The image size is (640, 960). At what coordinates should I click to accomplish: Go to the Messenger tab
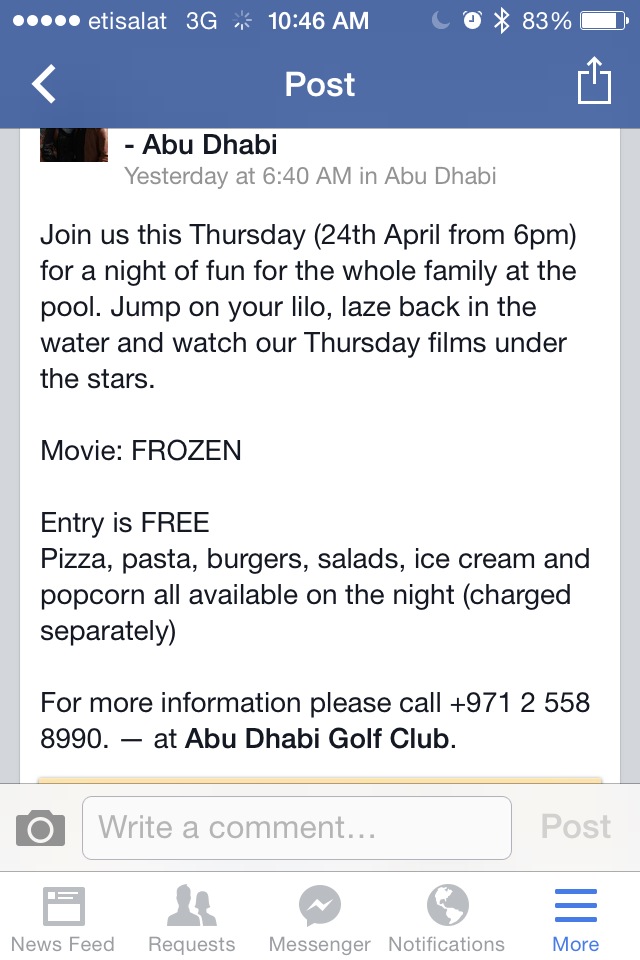(319, 920)
